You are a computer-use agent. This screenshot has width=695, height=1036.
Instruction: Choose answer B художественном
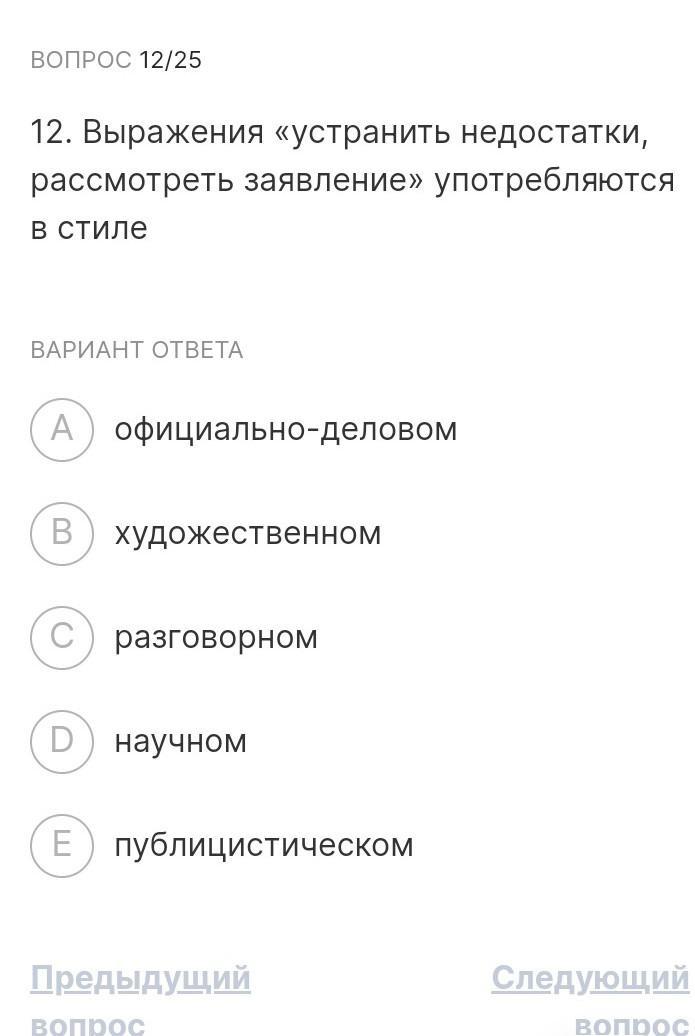point(62,533)
